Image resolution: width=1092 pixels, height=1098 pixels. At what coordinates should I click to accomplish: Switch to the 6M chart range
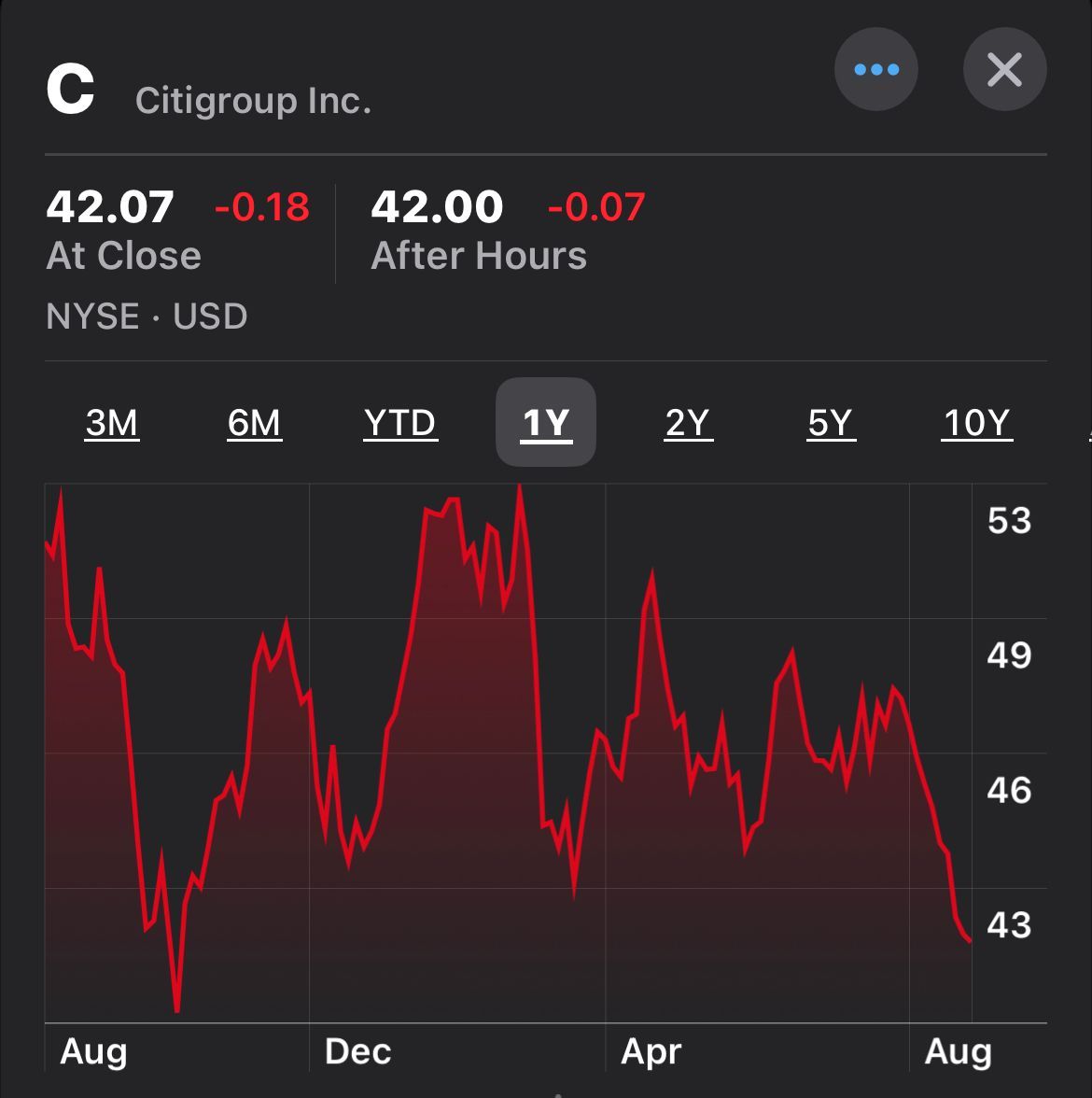pos(254,422)
